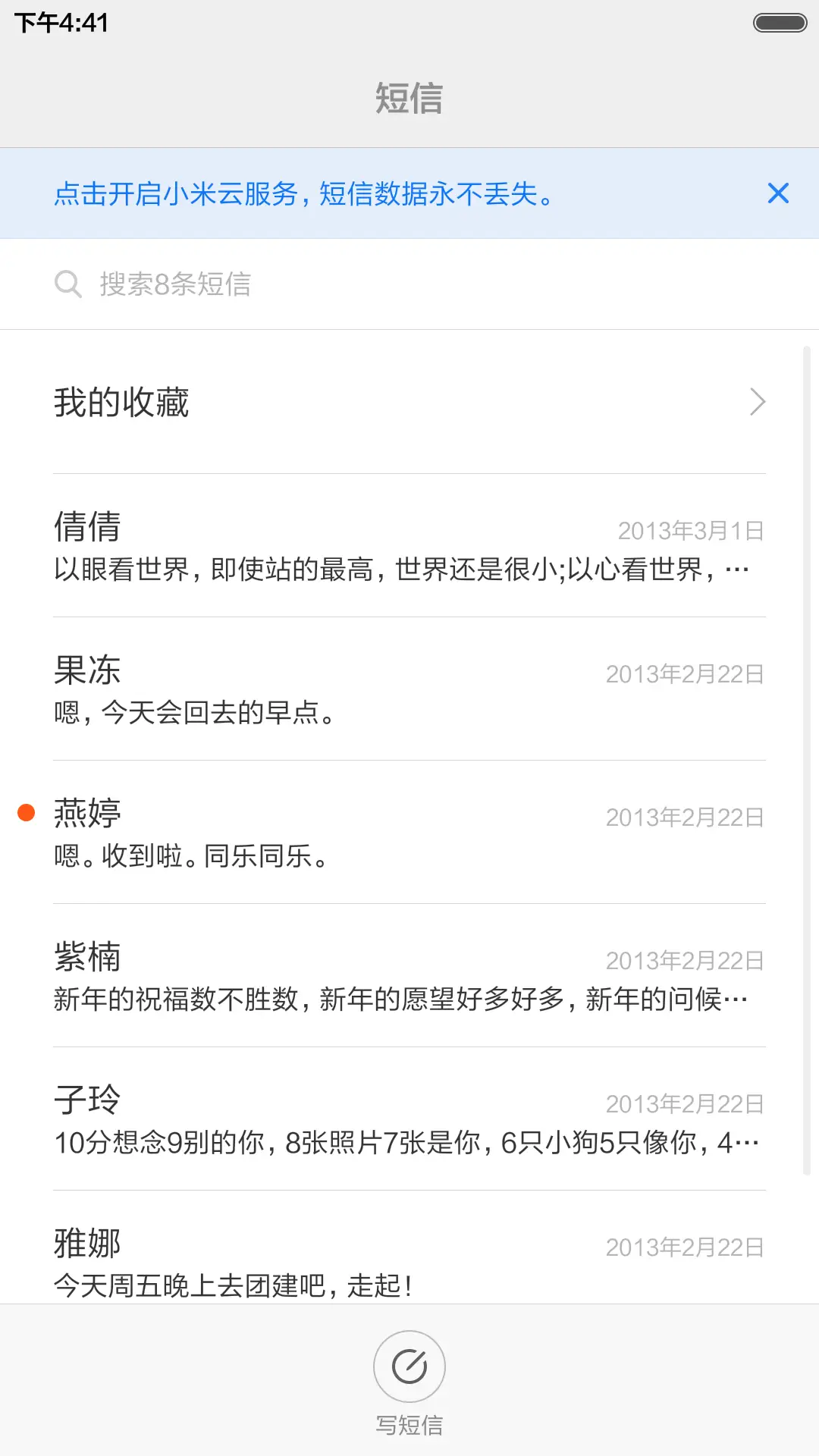The height and width of the screenshot is (1456, 819).
Task: Tap the unread indicator on 燕婷 thread
Action: coord(27,812)
